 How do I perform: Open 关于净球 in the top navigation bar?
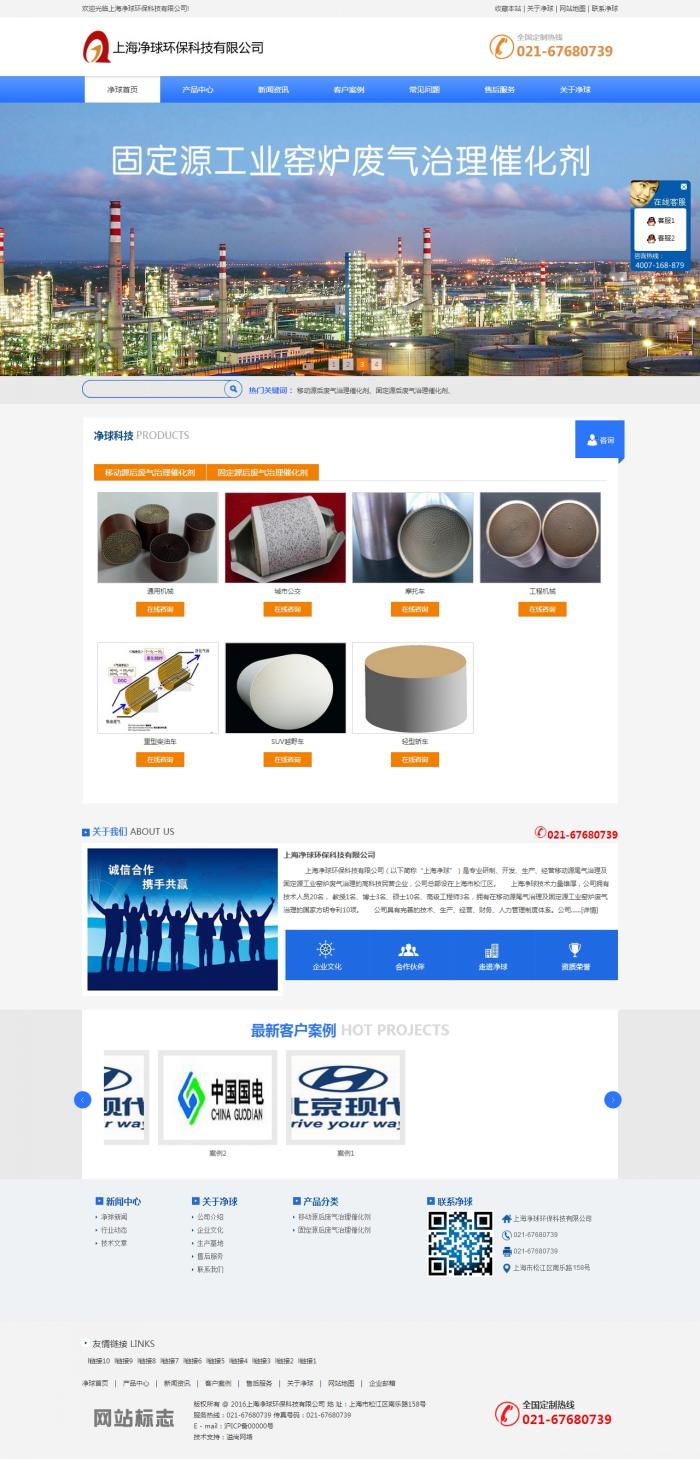pyautogui.click(x=575, y=89)
